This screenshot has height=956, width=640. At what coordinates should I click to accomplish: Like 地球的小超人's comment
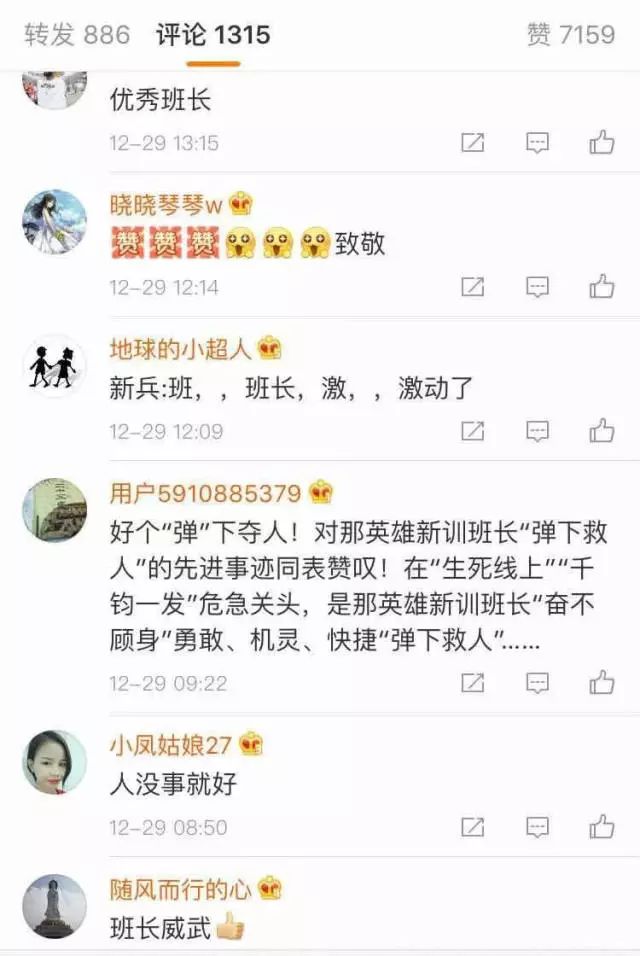click(x=602, y=431)
